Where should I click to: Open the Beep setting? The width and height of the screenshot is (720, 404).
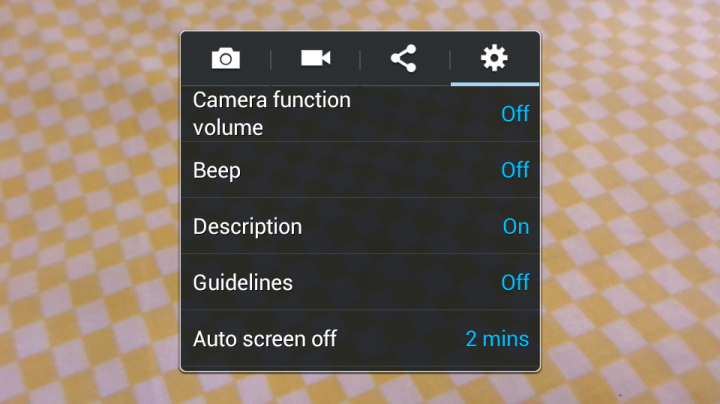(x=360, y=170)
